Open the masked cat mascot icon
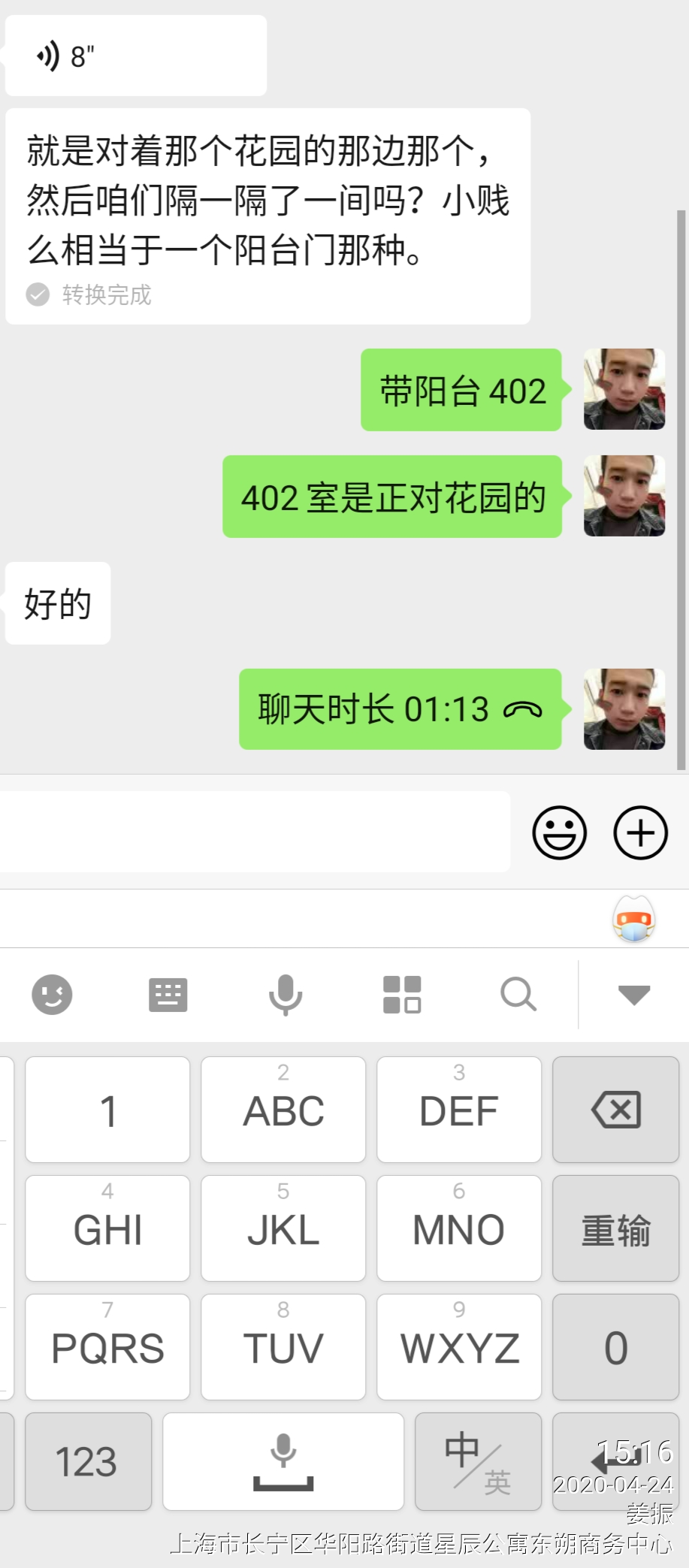The image size is (689, 1568). coord(634,919)
